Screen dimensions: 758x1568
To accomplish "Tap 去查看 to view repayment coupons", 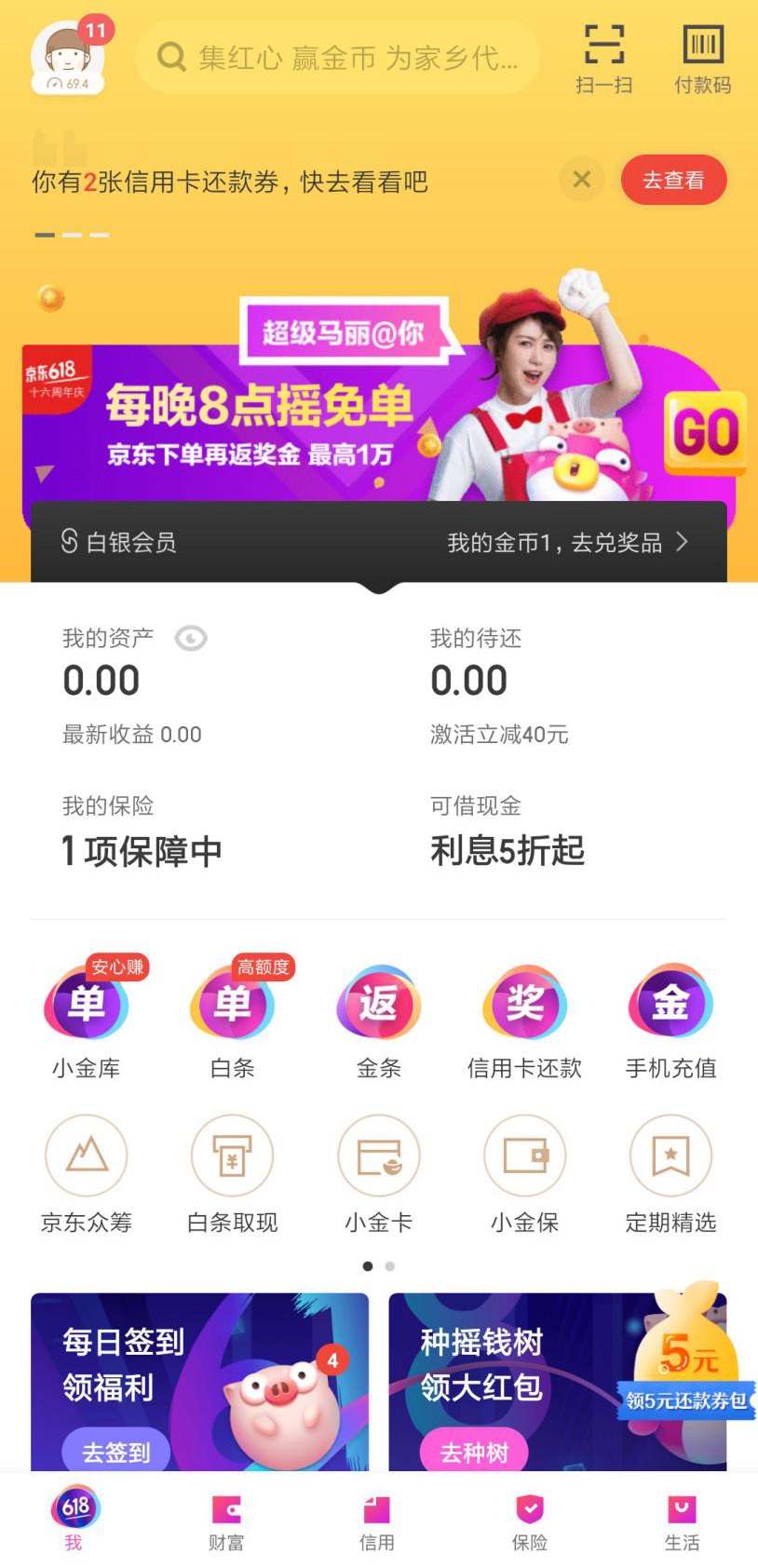I will [674, 180].
